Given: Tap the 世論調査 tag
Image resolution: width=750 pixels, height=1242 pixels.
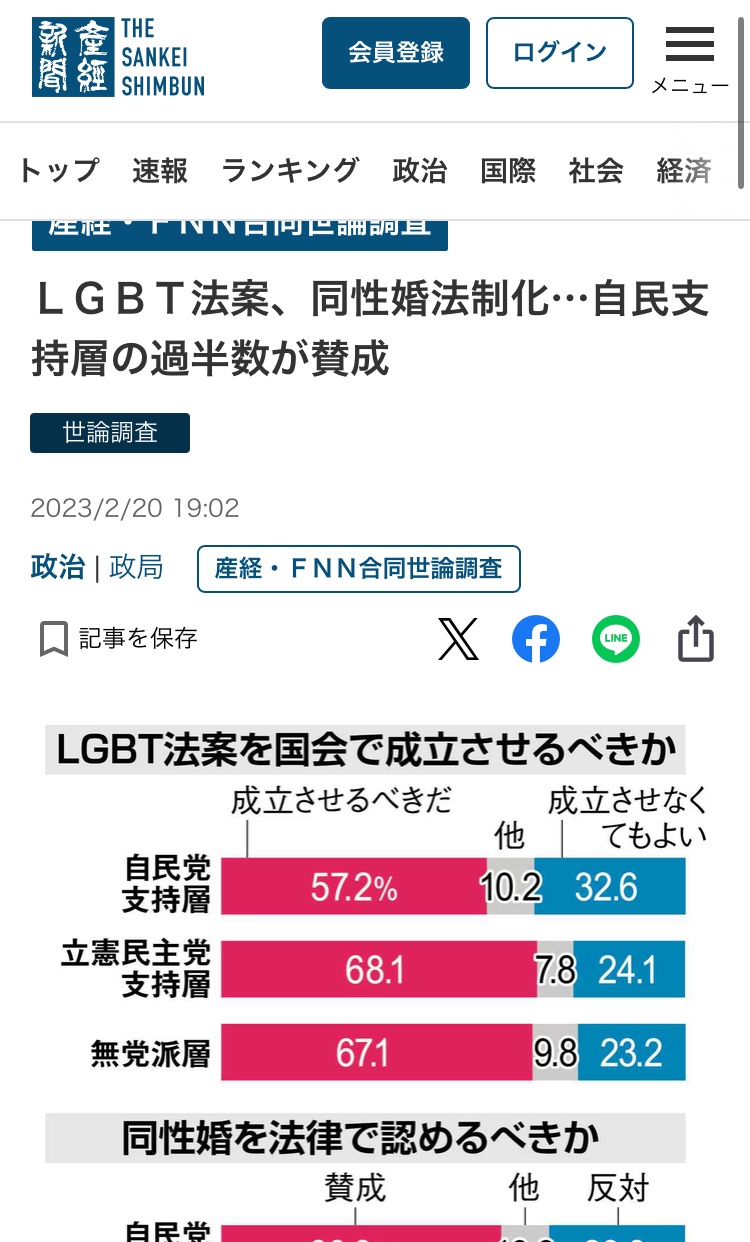Looking at the screenshot, I should [x=110, y=433].
